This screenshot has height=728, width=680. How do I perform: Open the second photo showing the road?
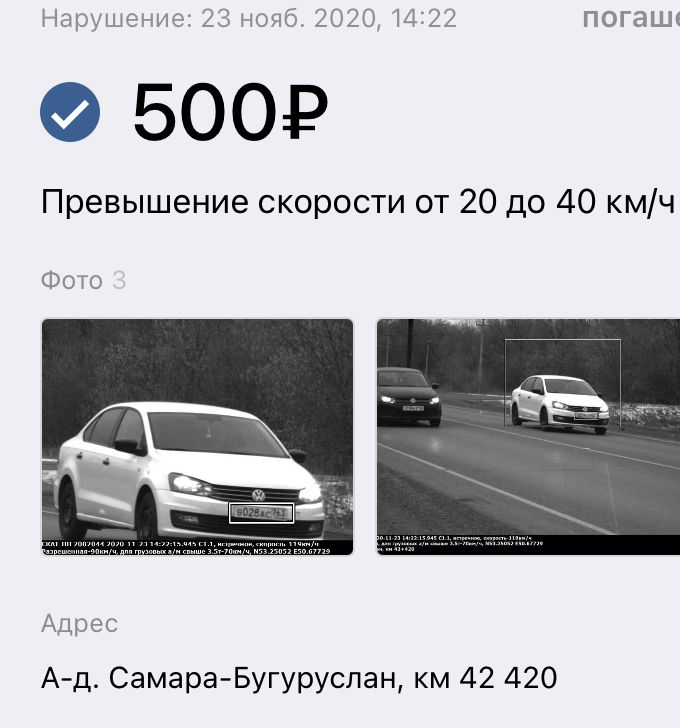pos(528,436)
